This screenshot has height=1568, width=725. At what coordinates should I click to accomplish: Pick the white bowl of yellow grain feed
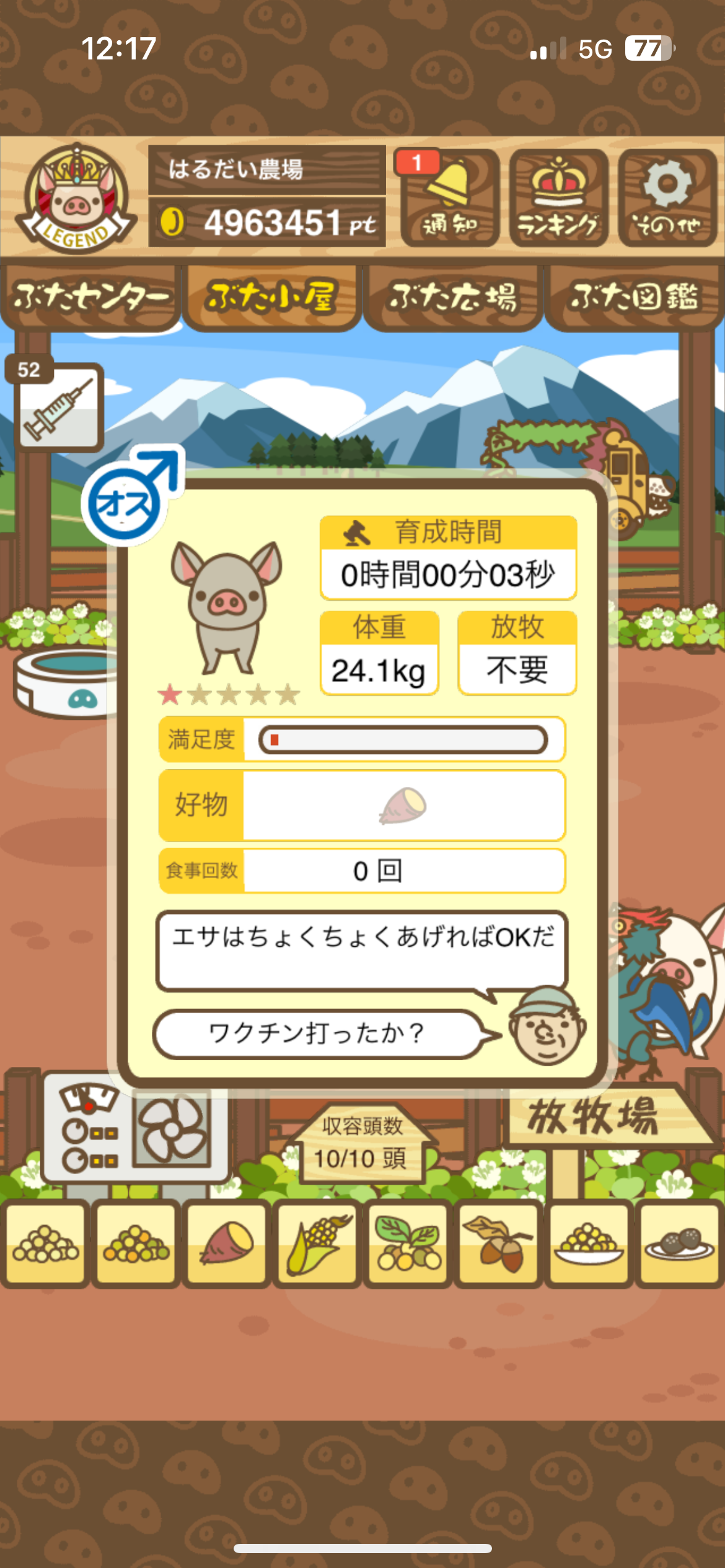[589, 1242]
